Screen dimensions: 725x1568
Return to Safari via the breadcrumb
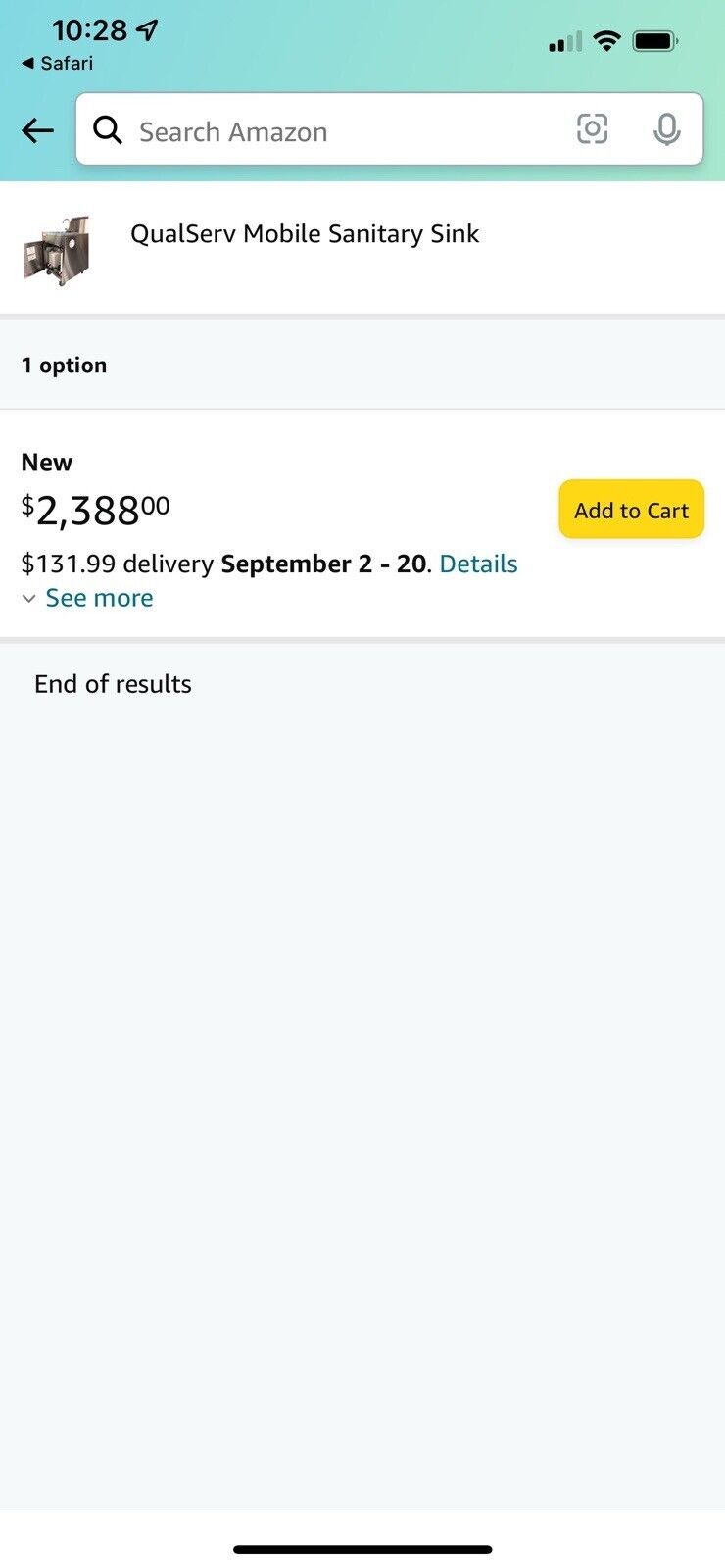pyautogui.click(x=57, y=63)
